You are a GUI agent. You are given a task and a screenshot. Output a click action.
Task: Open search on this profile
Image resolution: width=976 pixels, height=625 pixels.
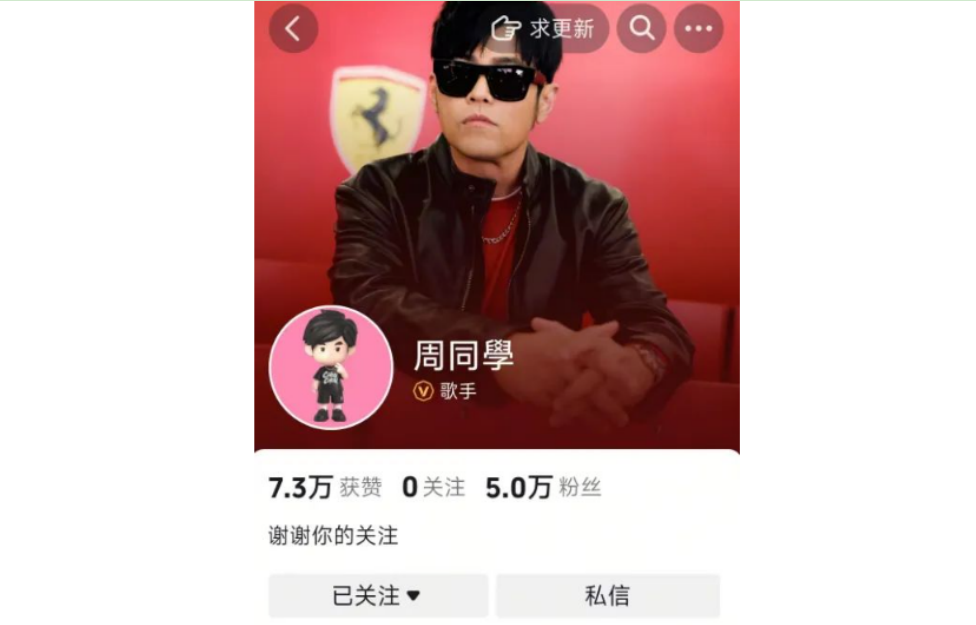641,29
